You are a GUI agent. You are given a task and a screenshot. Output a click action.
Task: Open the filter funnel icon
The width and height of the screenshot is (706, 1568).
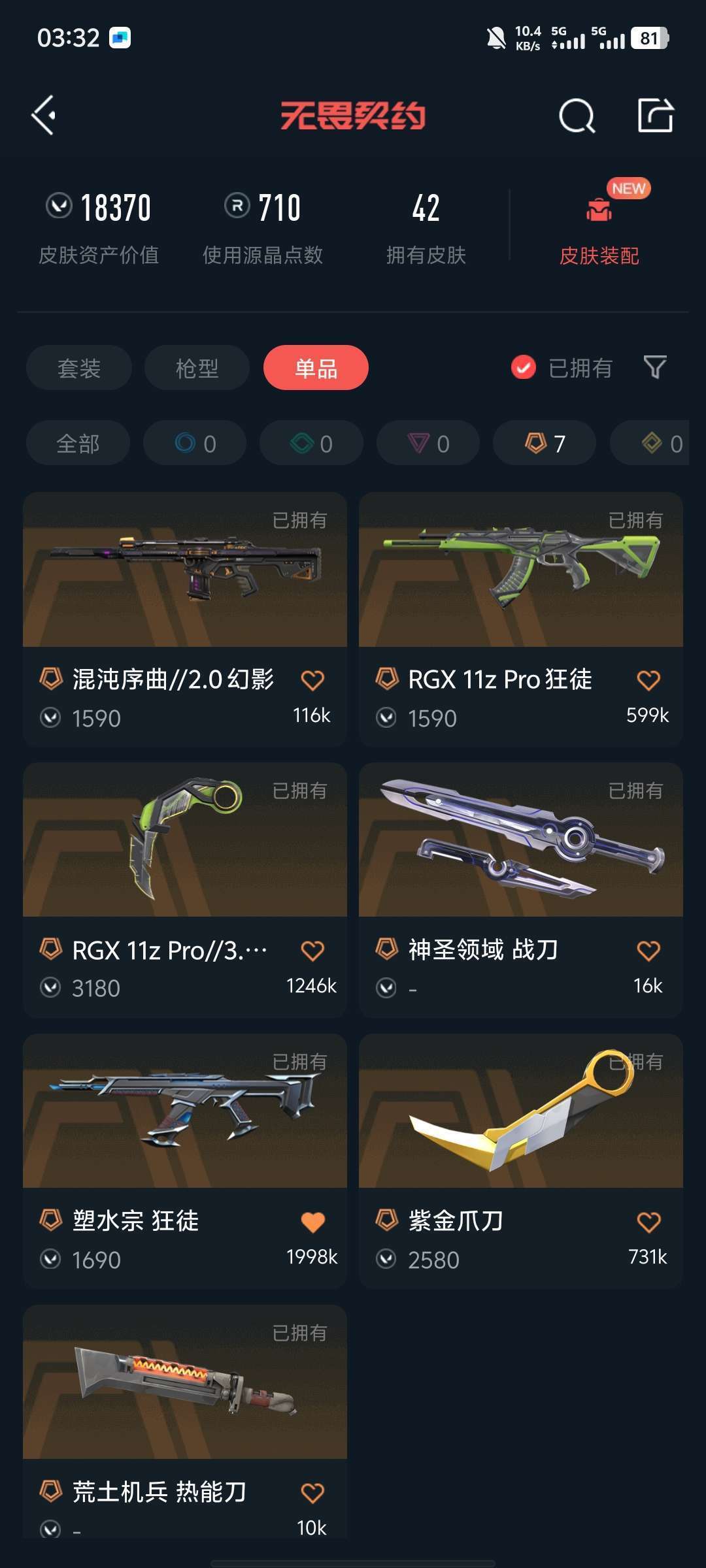pyautogui.click(x=656, y=368)
